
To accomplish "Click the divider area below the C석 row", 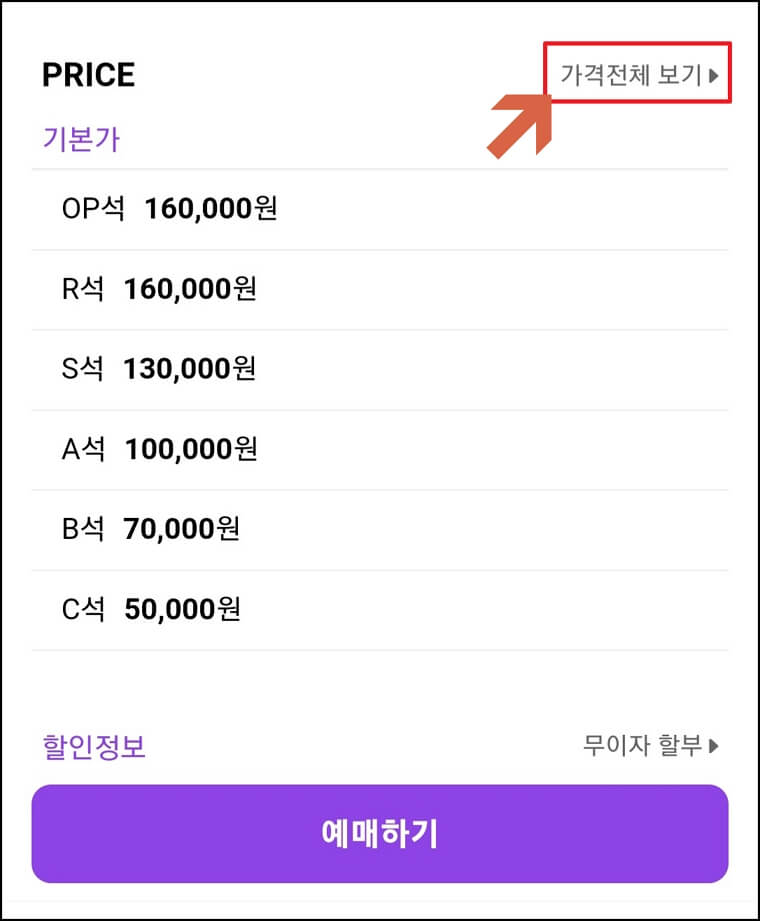I will (x=380, y=650).
